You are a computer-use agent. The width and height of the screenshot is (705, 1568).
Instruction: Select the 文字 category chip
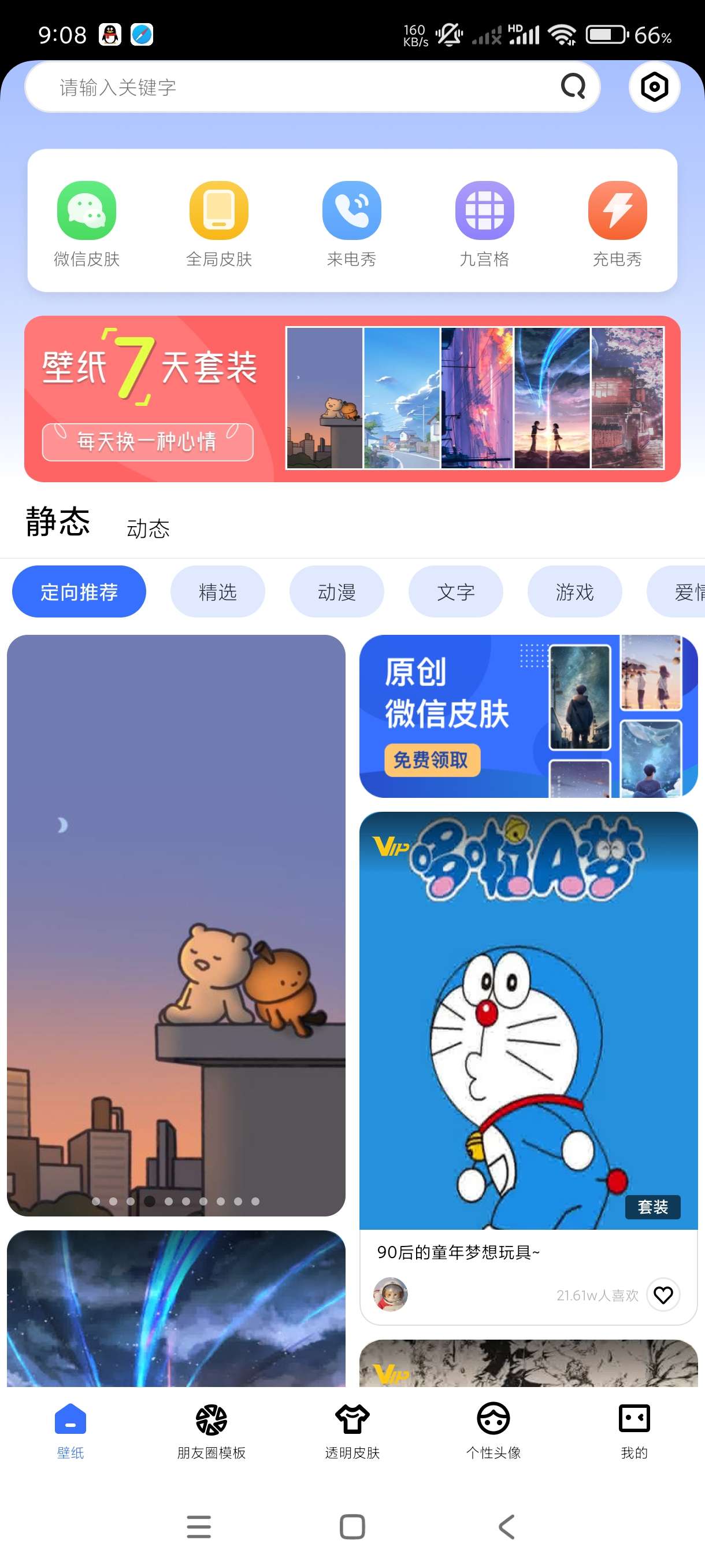coord(455,591)
